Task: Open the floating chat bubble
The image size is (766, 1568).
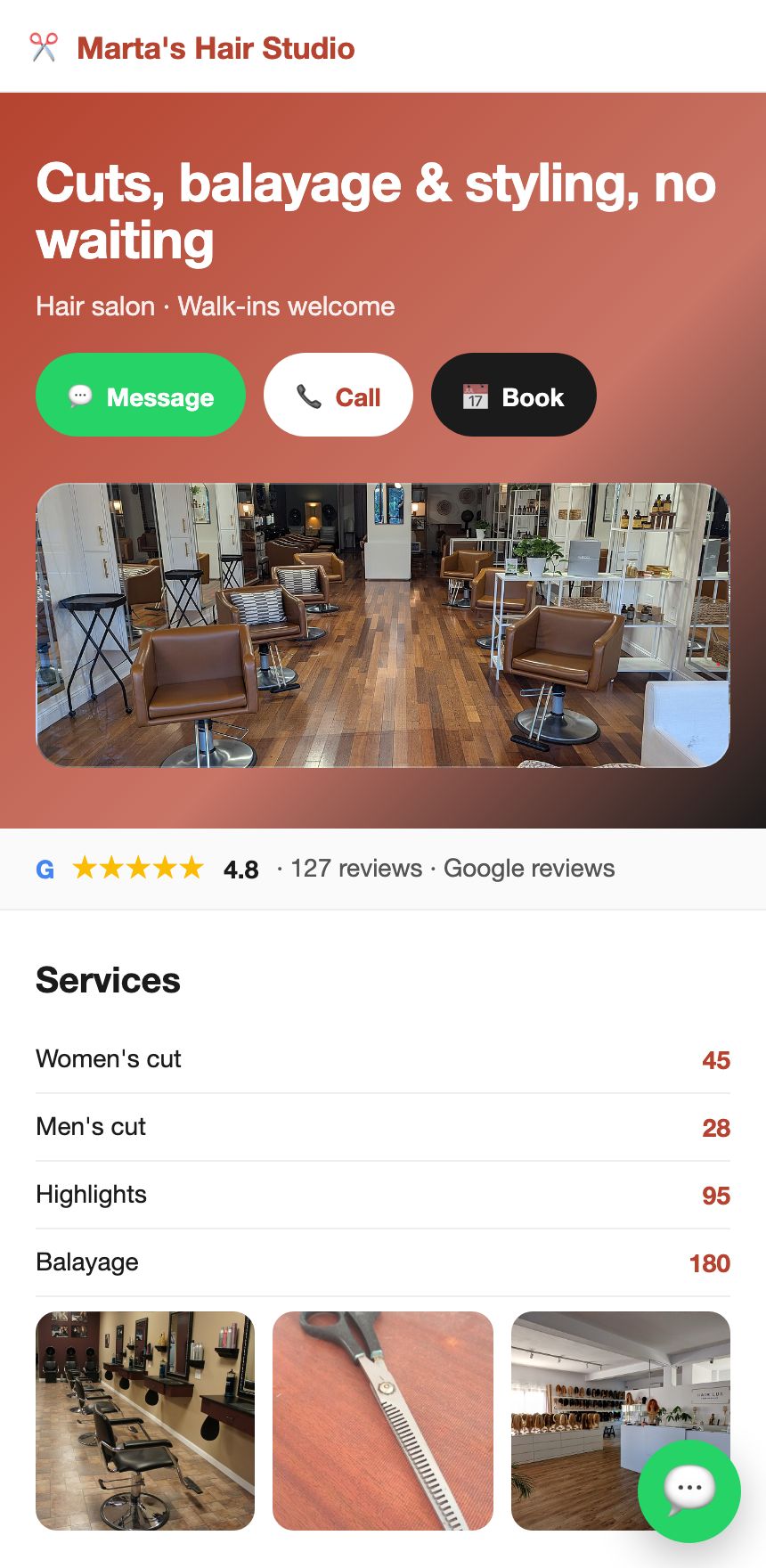Action: click(x=689, y=1490)
